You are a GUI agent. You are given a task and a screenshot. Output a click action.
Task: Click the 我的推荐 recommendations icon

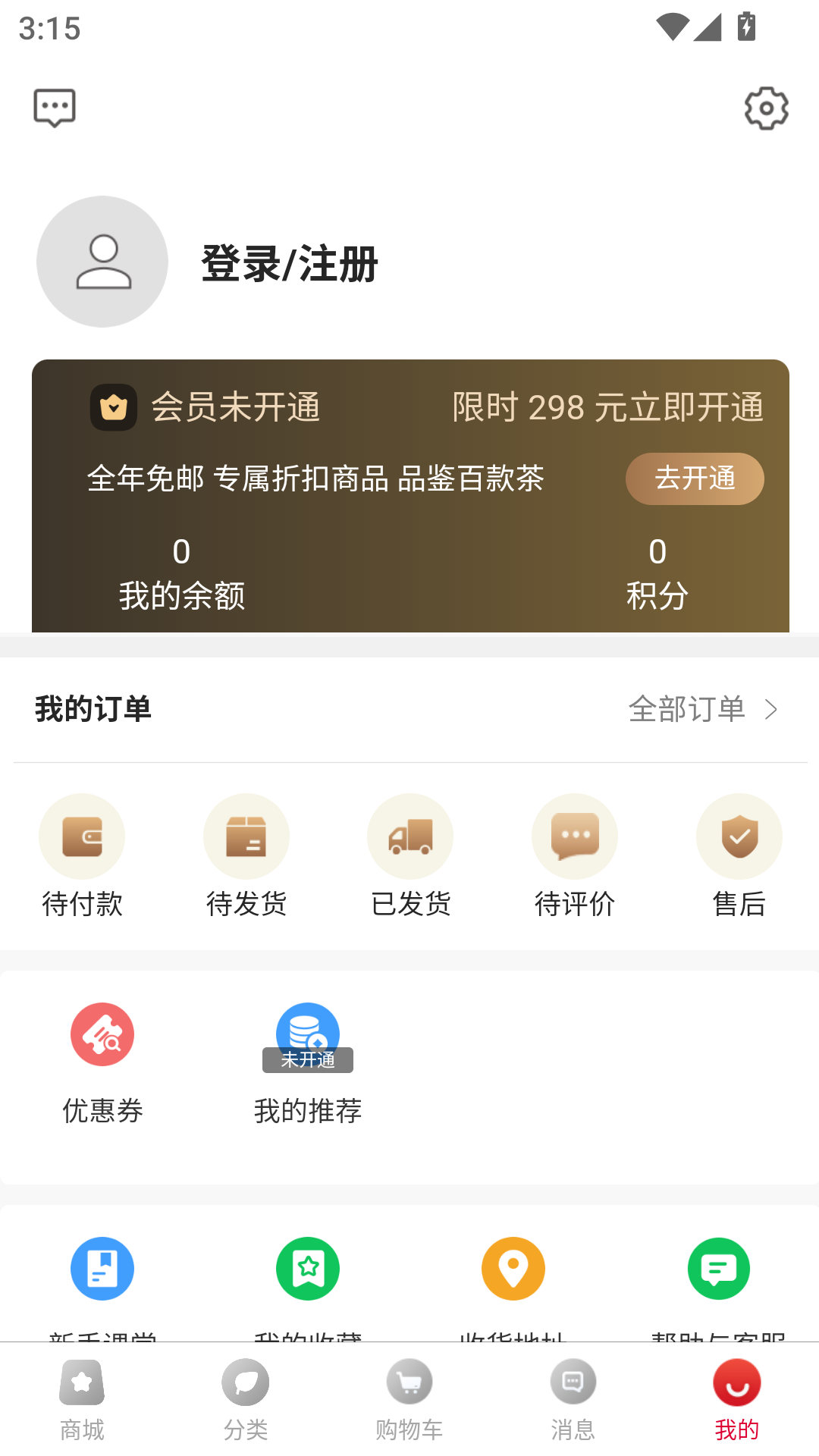pyautogui.click(x=307, y=1034)
